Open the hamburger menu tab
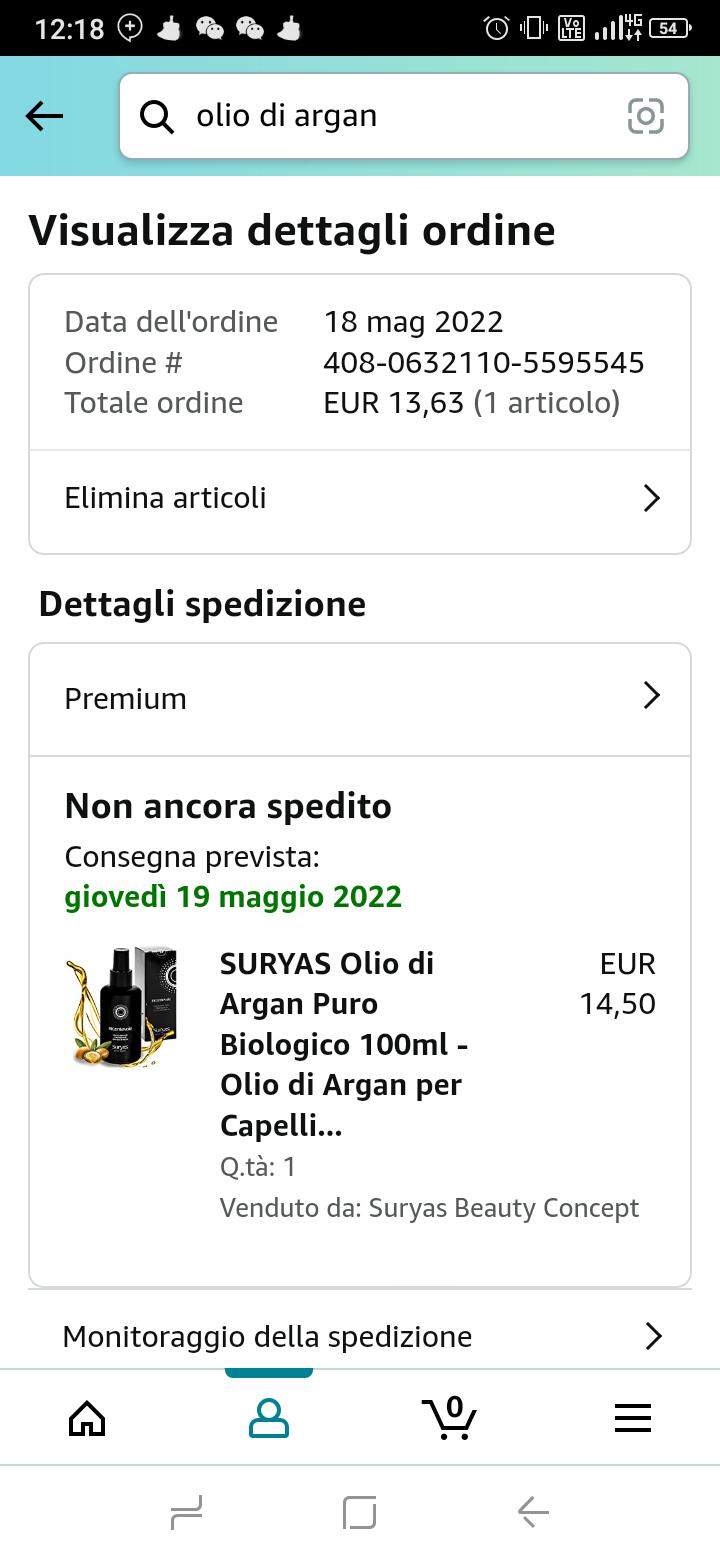Screen dimensions: 720x1560 click(633, 1418)
